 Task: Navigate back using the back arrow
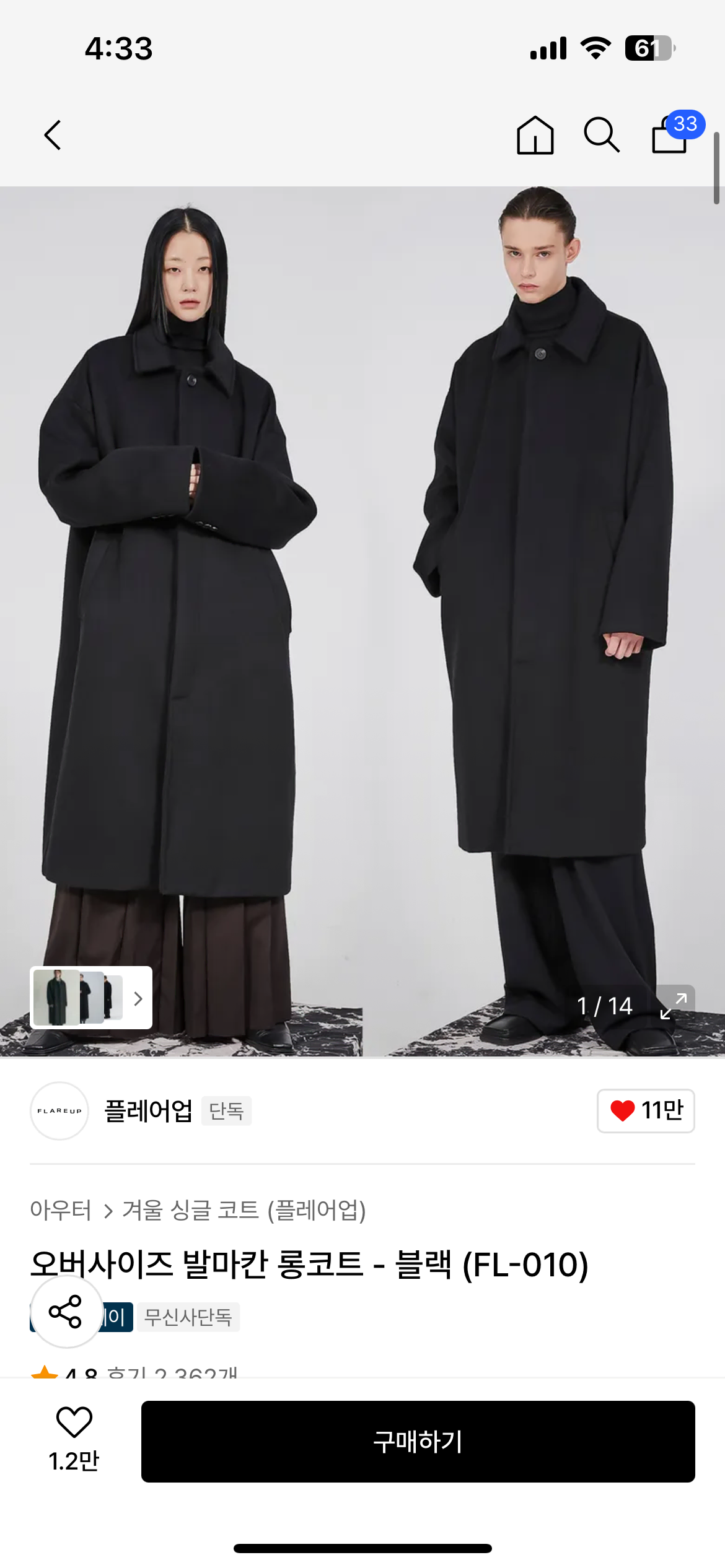pos(52,136)
